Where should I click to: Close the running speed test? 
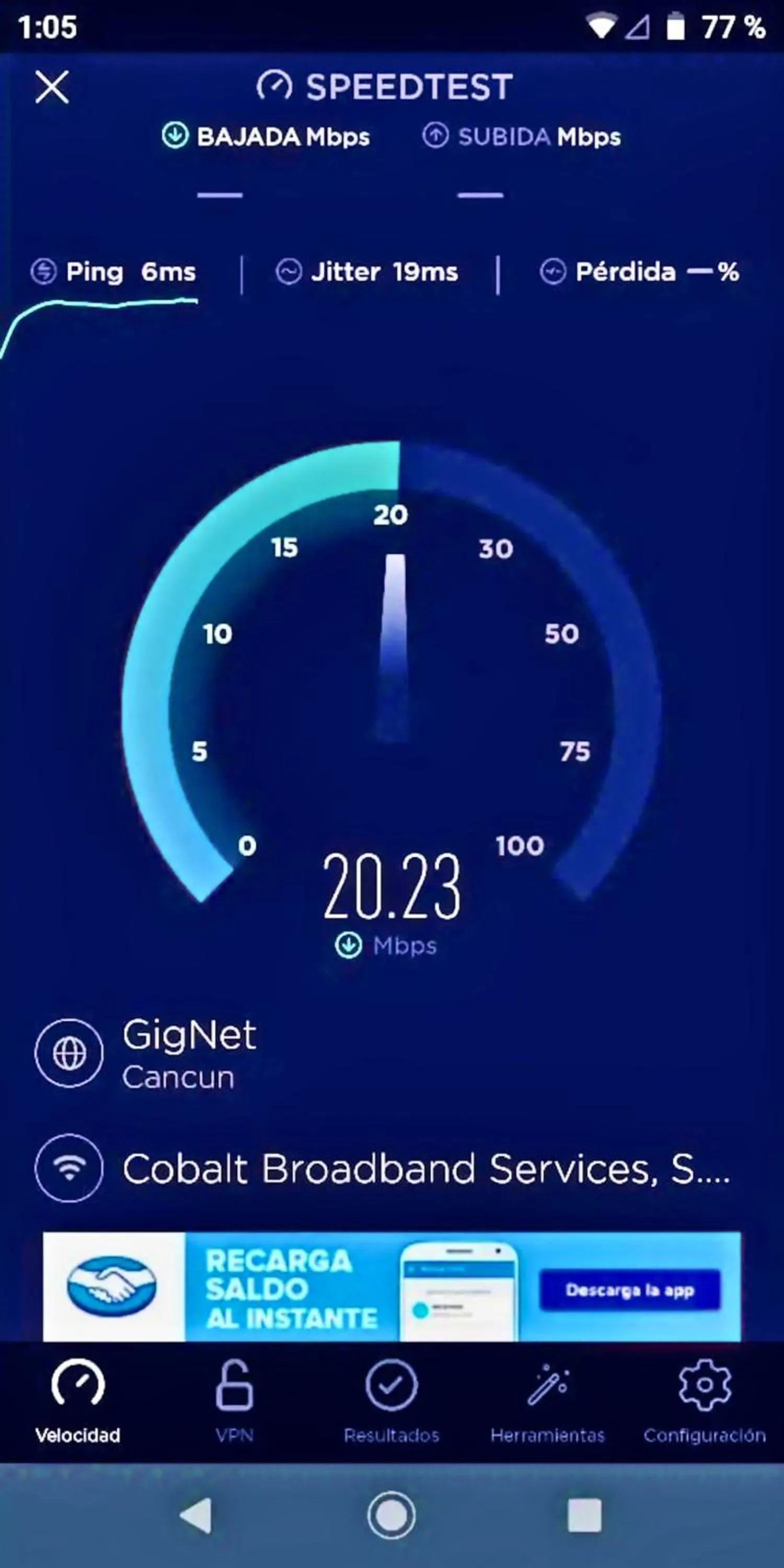pyautogui.click(x=52, y=86)
